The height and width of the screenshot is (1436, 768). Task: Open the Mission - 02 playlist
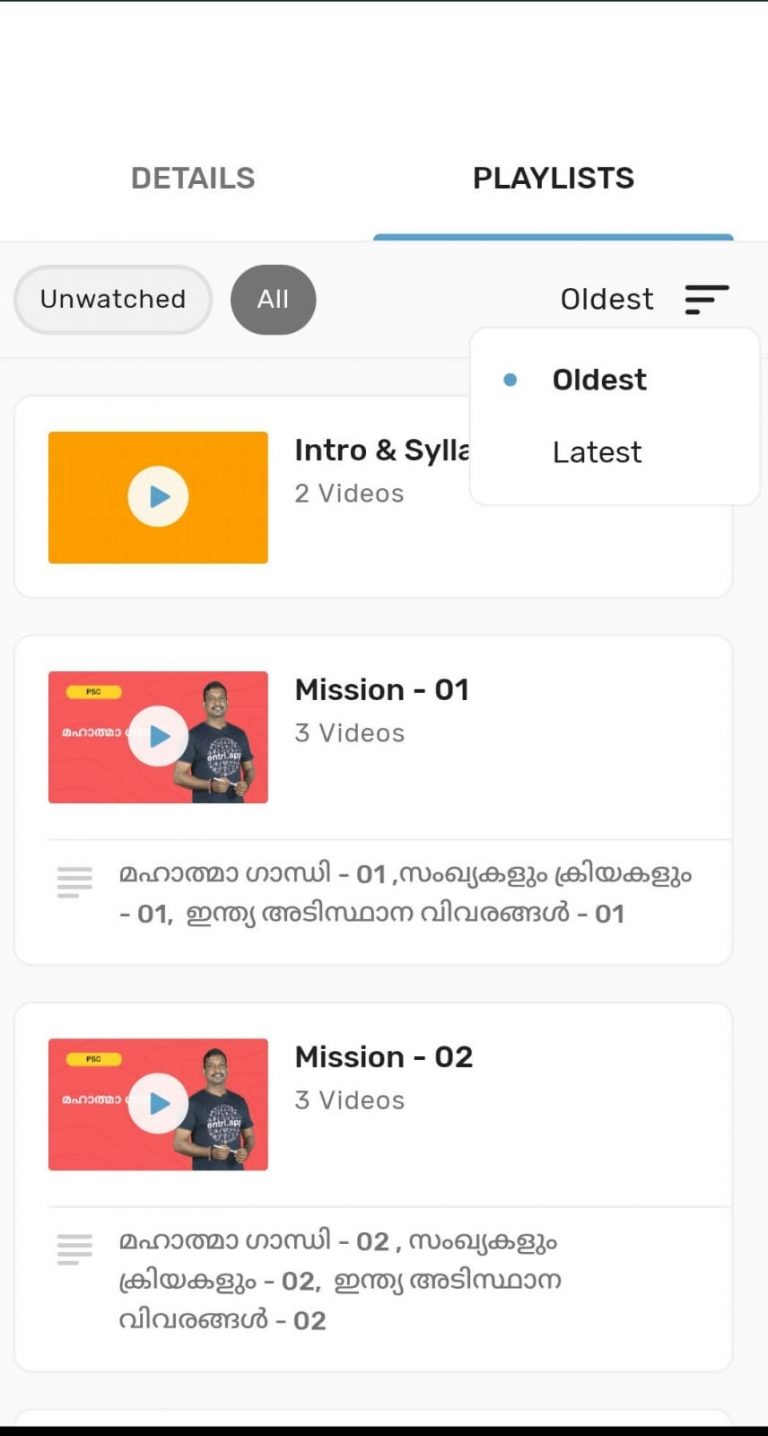[x=383, y=1057]
